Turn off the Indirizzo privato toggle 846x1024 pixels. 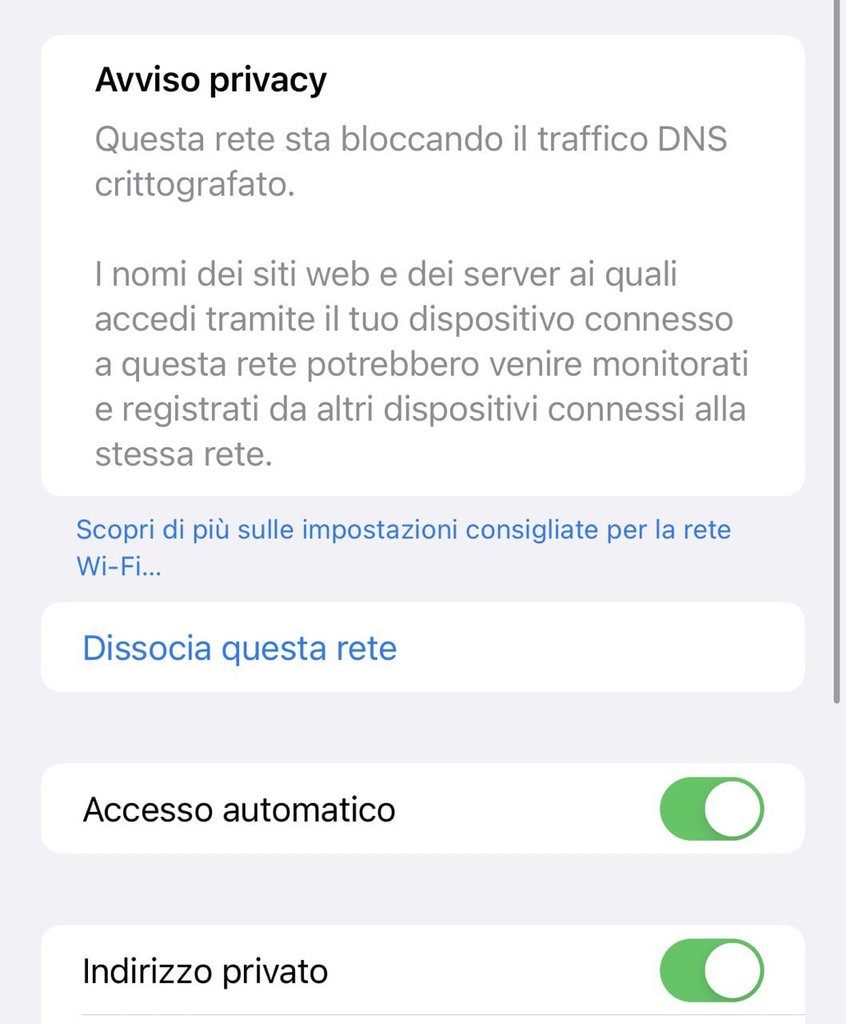coord(711,970)
